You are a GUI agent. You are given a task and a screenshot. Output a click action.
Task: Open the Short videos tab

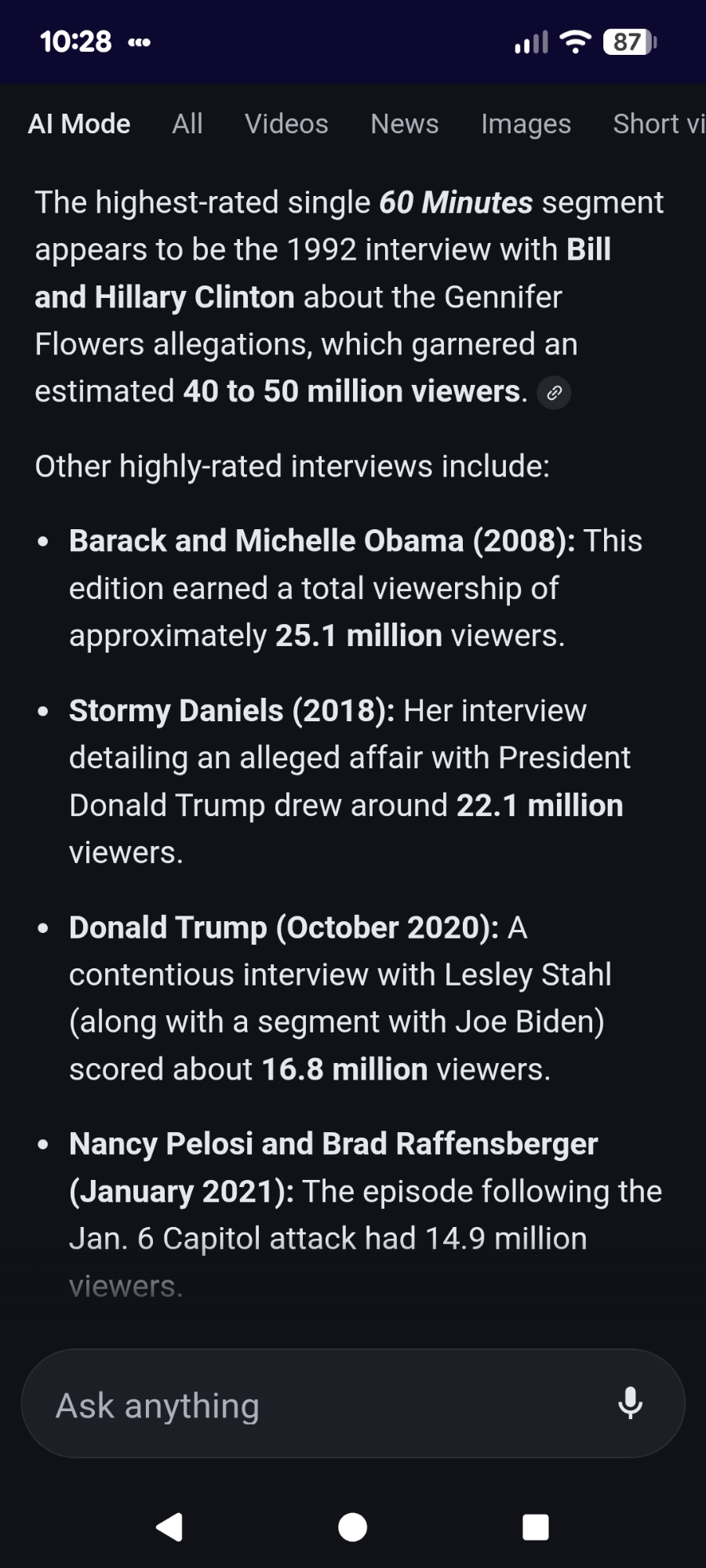[x=659, y=124]
